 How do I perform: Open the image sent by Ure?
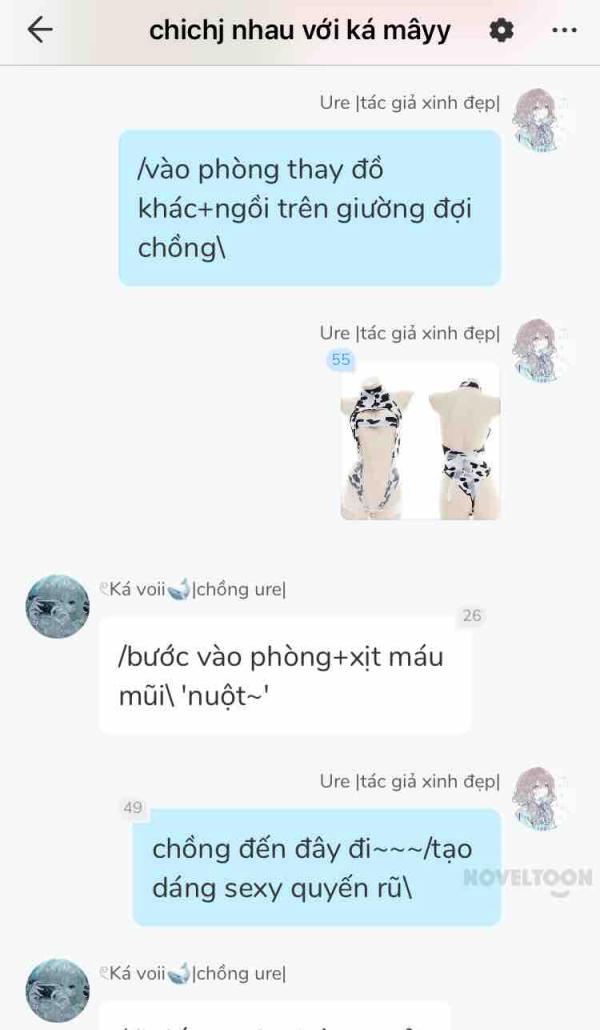click(420, 440)
